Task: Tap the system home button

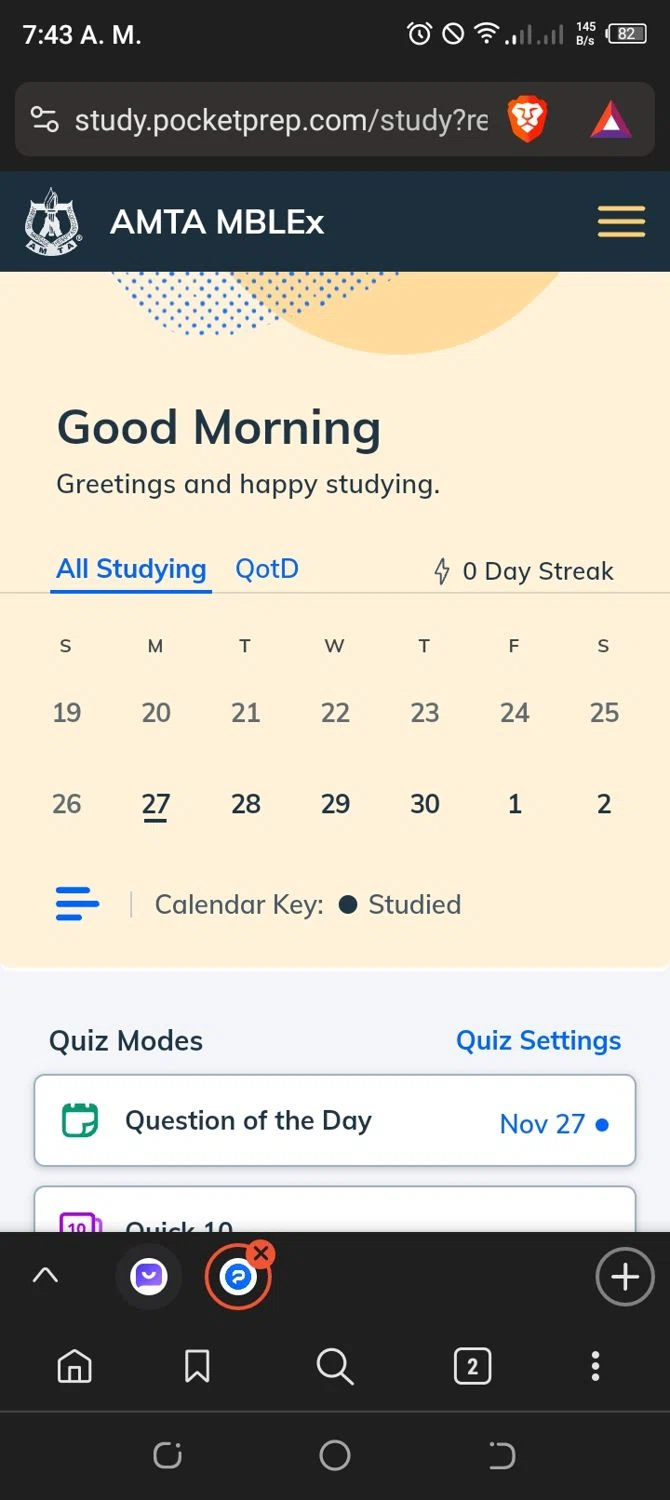Action: (335, 1455)
